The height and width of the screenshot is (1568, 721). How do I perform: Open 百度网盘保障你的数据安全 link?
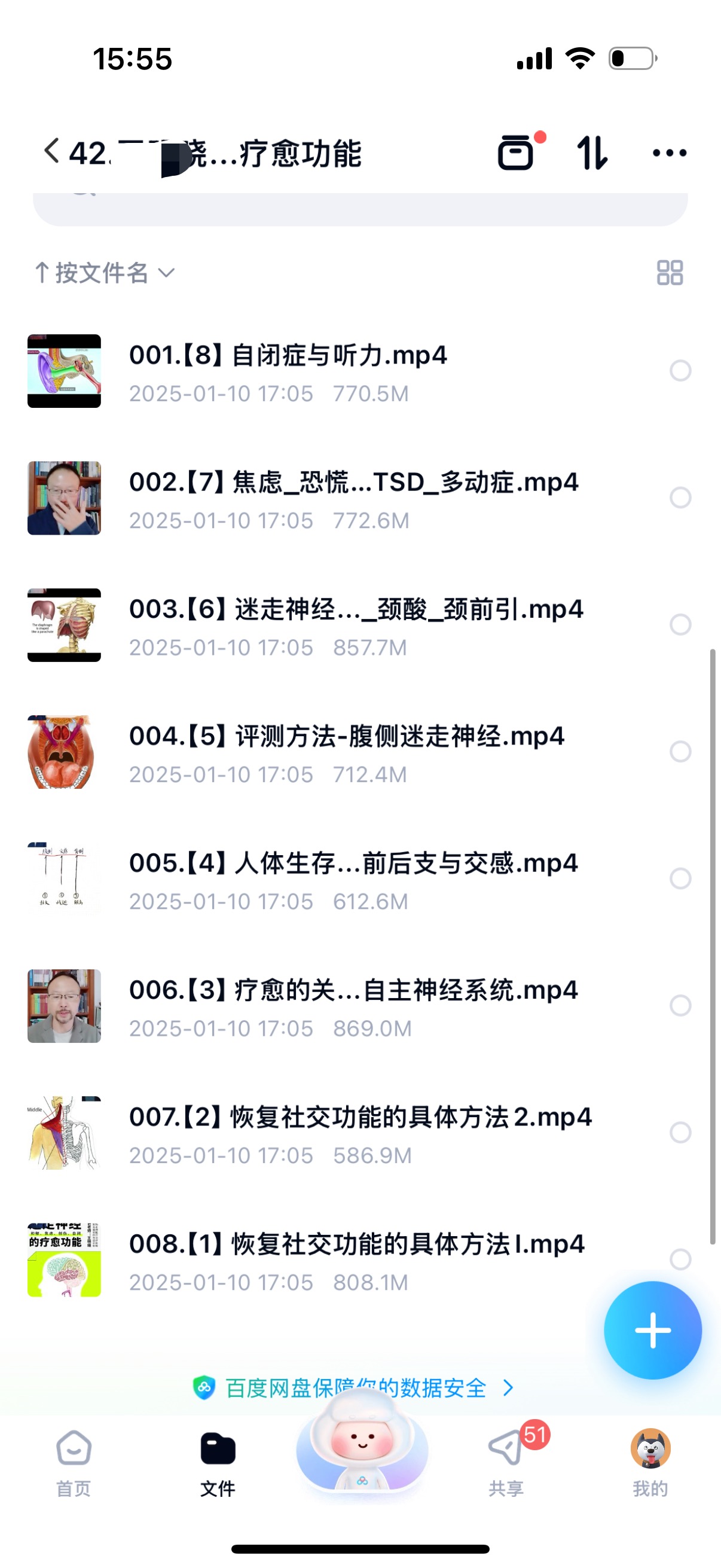[x=355, y=1388]
